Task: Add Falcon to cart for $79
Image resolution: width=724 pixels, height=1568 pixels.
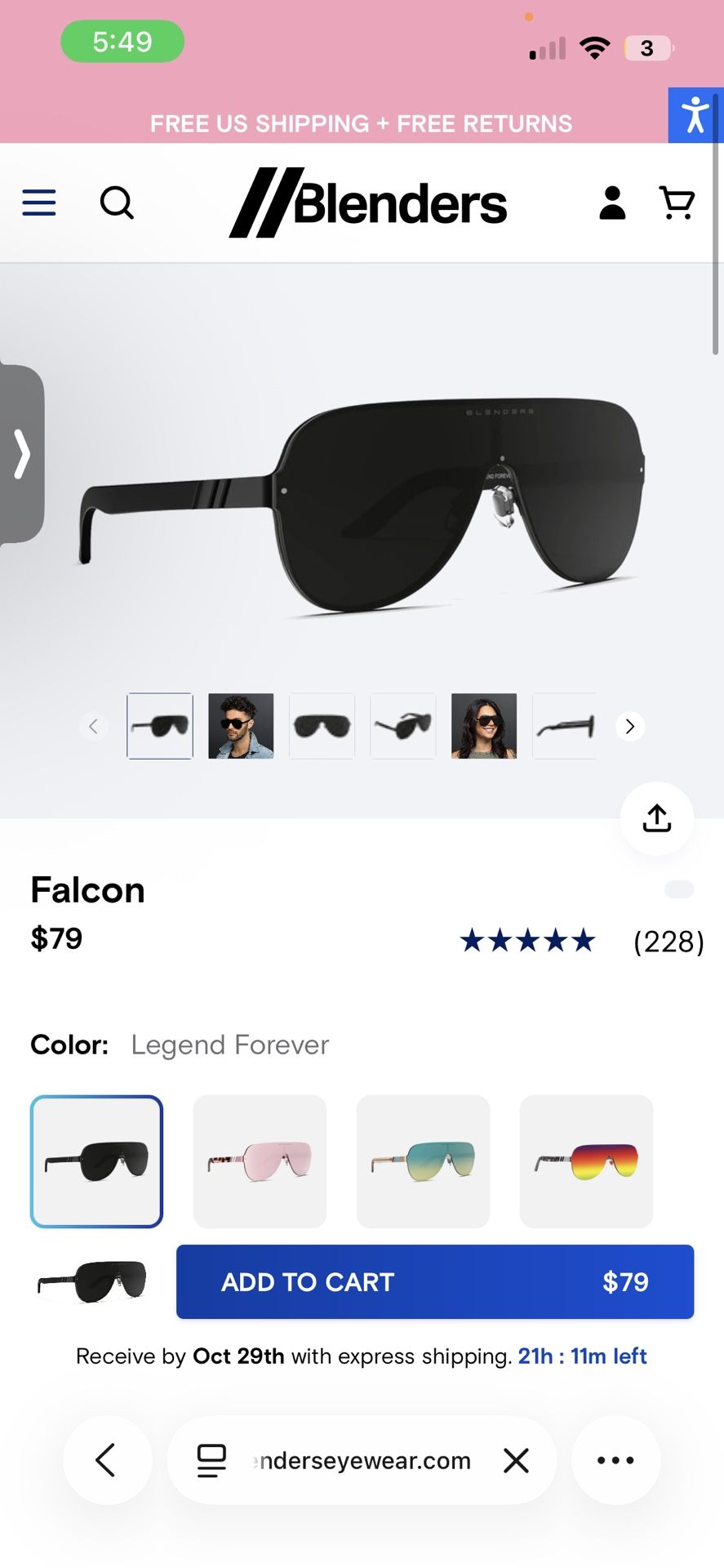Action: (x=435, y=1281)
